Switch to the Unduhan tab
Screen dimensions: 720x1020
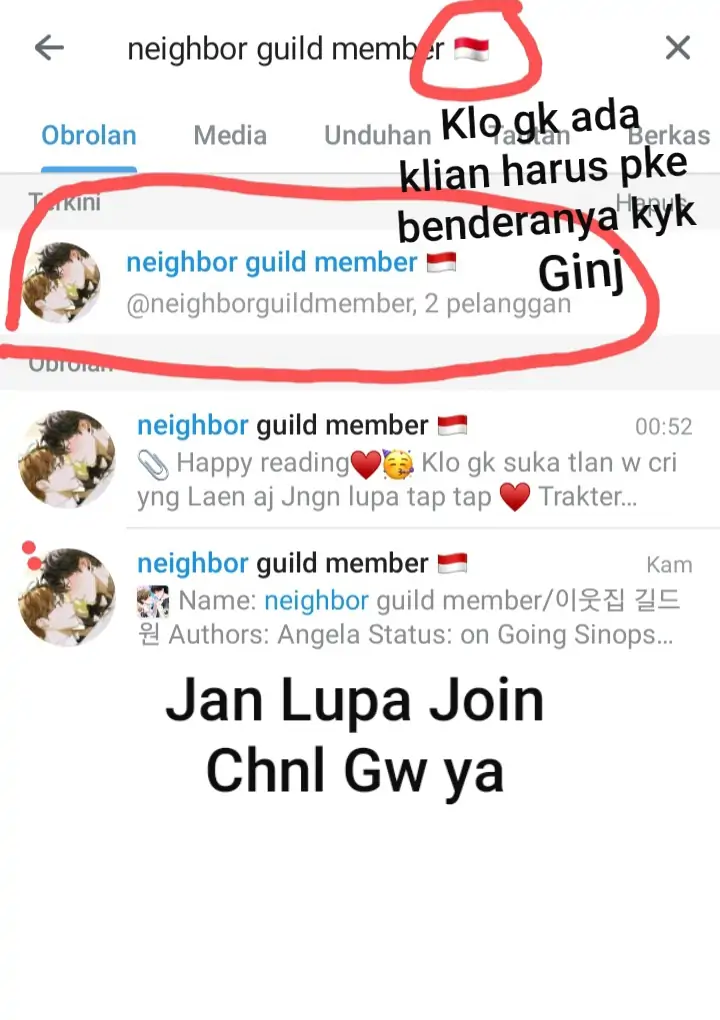(x=377, y=136)
